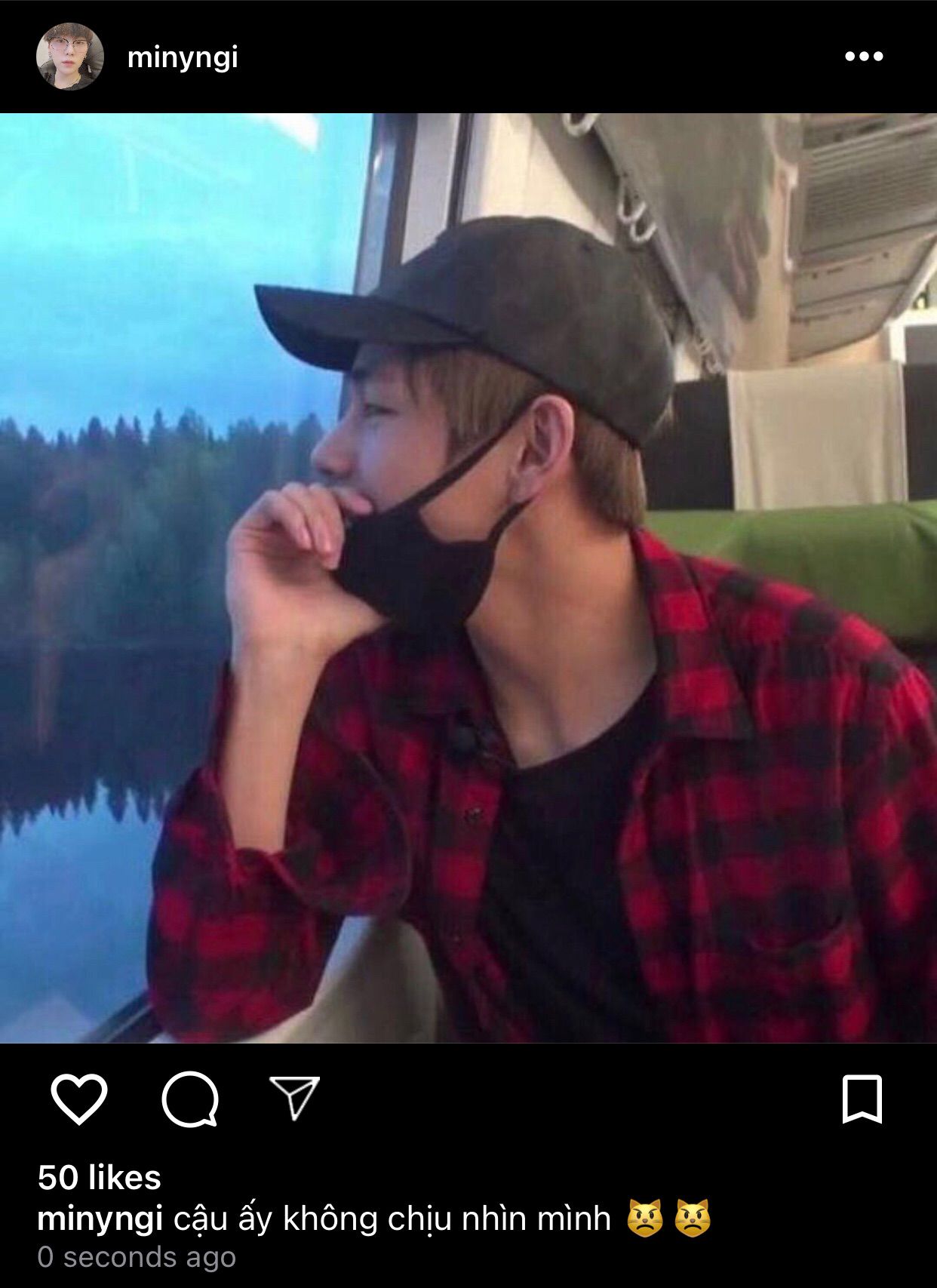The image size is (937, 1288).
Task: Open comments with speech bubble icon
Action: 190,1099
